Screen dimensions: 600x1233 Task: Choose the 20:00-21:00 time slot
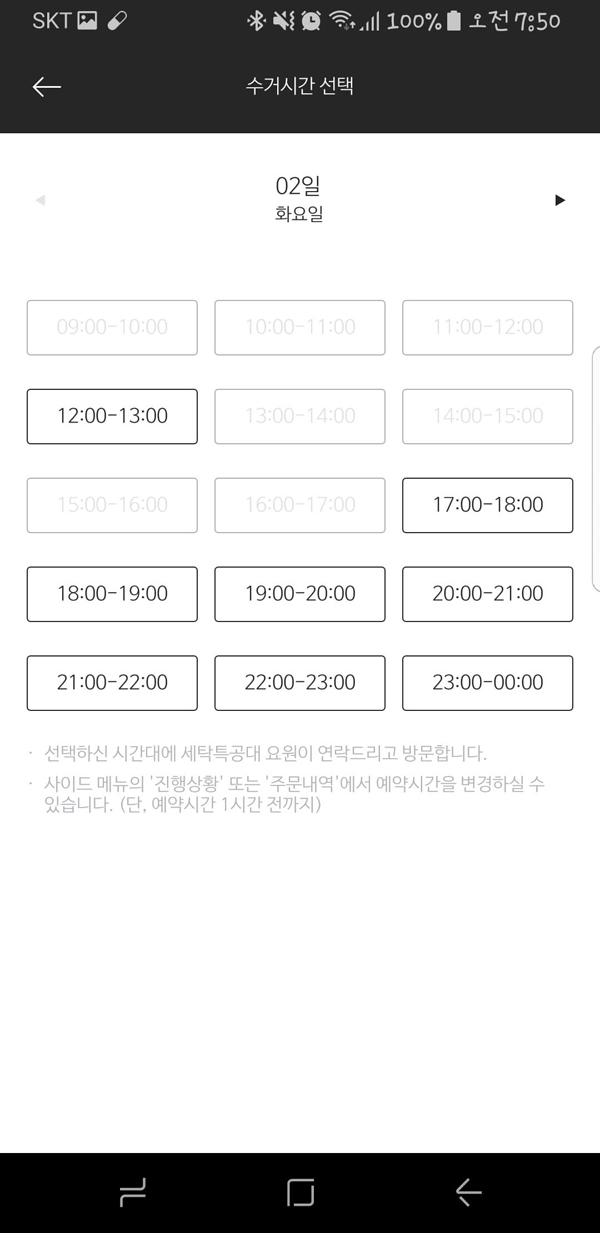pyautogui.click(x=488, y=594)
